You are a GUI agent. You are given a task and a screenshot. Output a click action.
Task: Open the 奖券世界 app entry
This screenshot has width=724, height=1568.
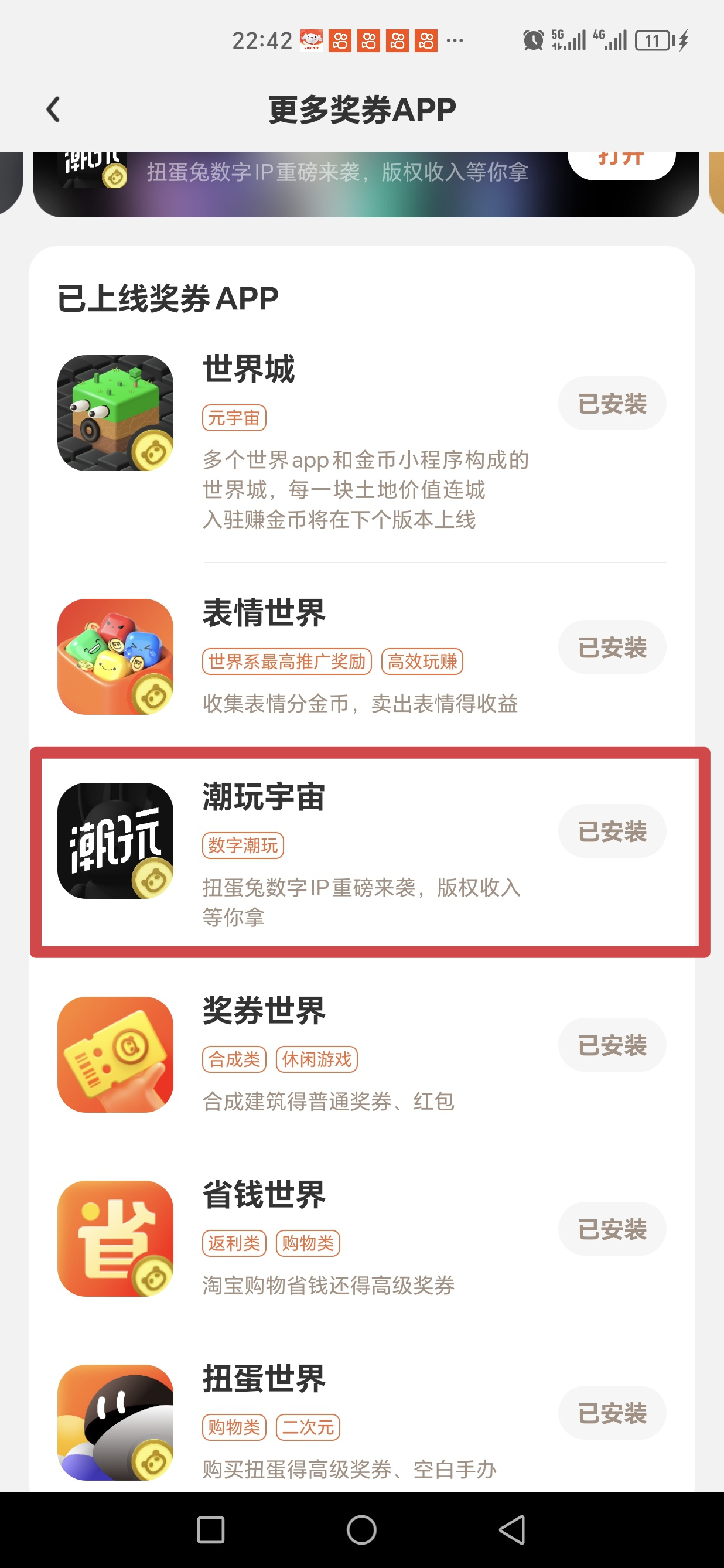click(x=362, y=1053)
